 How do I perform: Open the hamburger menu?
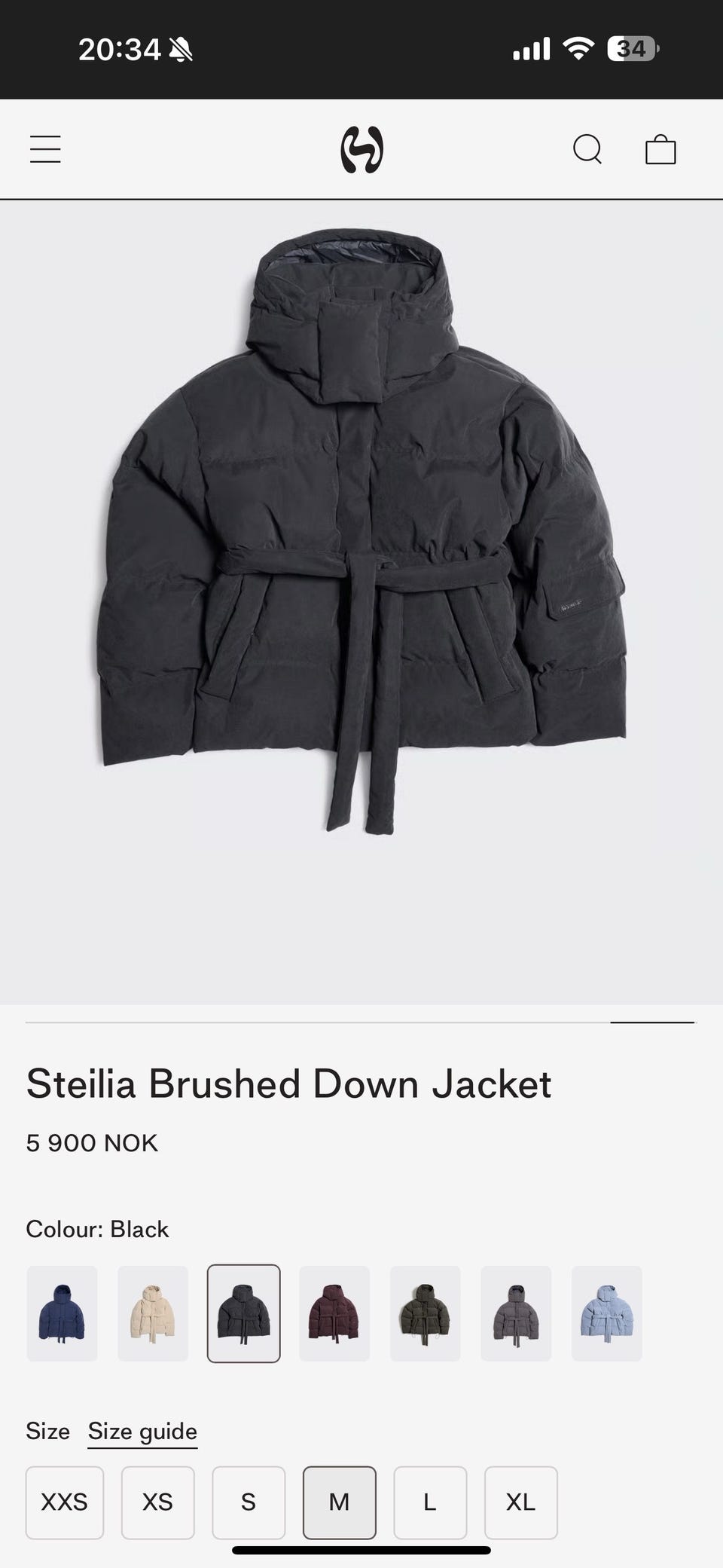(x=45, y=149)
